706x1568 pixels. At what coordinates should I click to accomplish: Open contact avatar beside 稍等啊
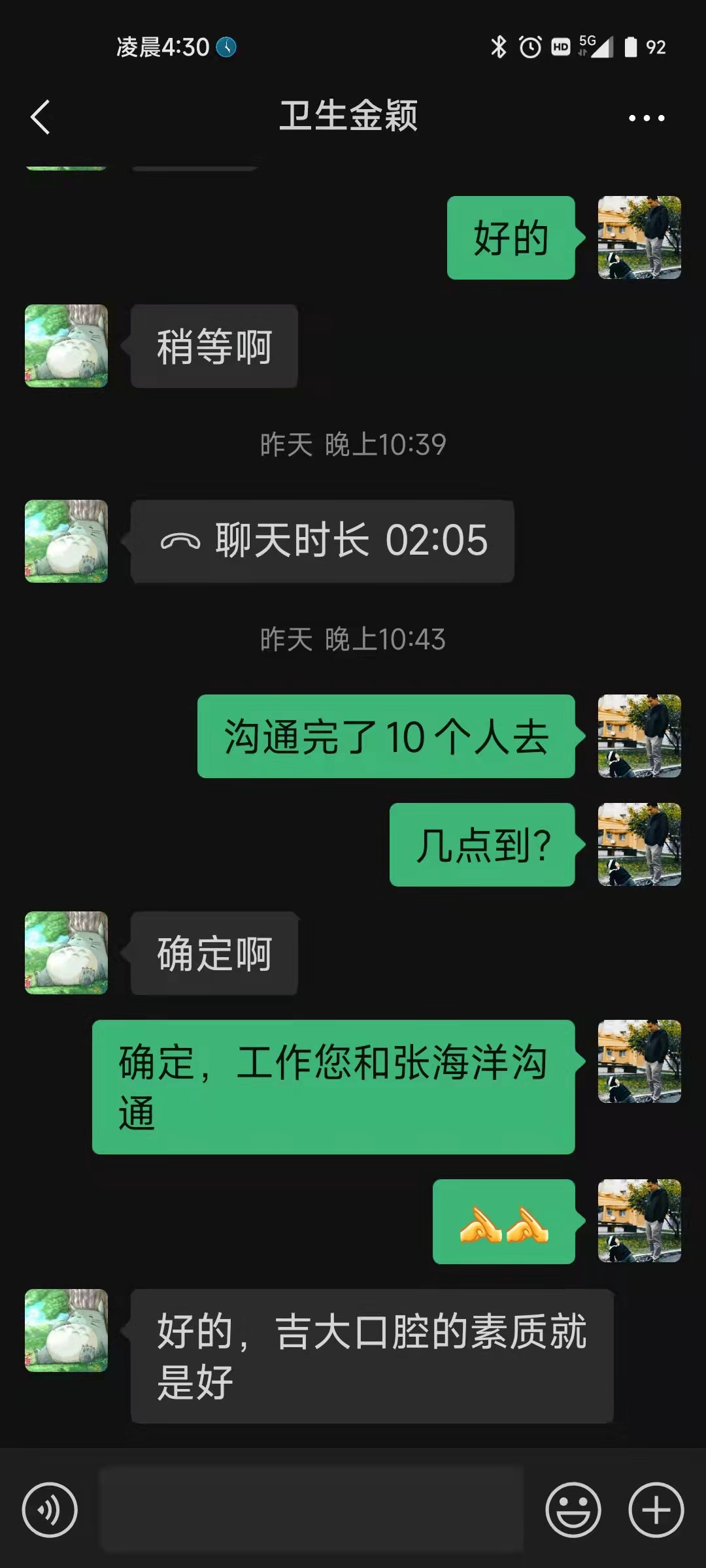[x=66, y=346]
